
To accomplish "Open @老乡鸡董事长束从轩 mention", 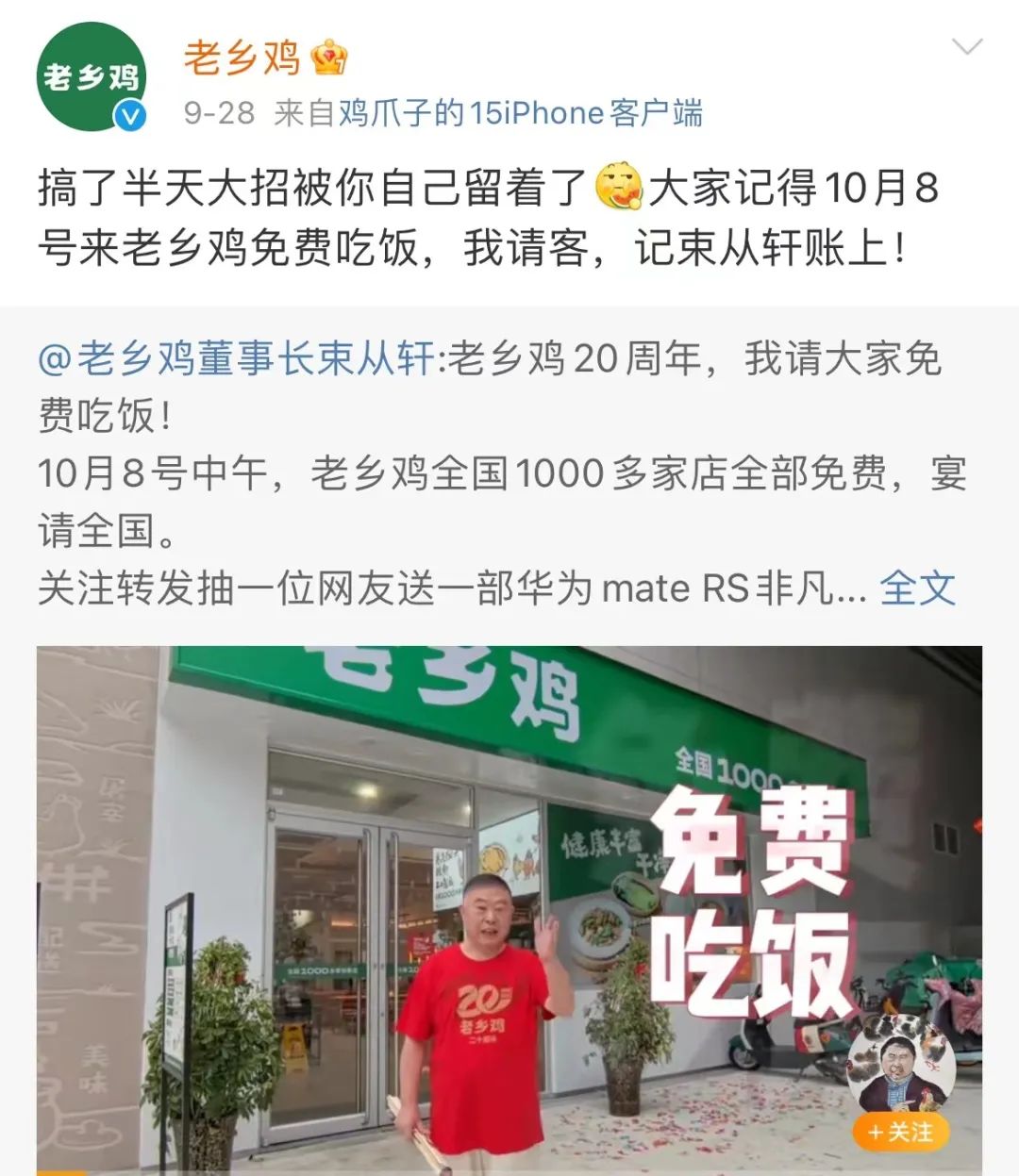I will click(237, 359).
